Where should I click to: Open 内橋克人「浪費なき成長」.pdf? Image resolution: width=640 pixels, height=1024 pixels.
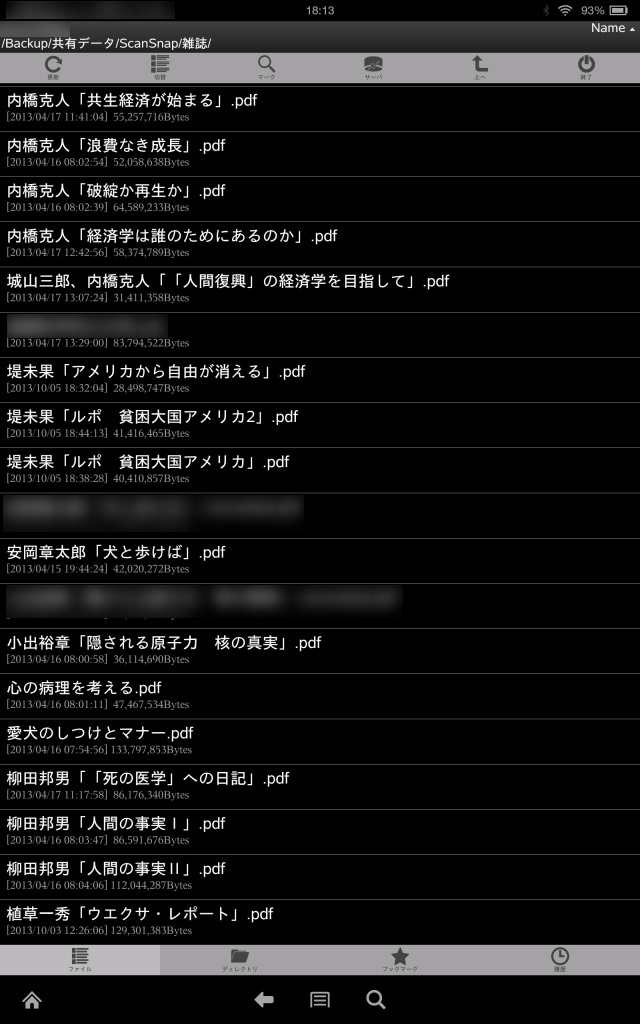pyautogui.click(x=320, y=153)
